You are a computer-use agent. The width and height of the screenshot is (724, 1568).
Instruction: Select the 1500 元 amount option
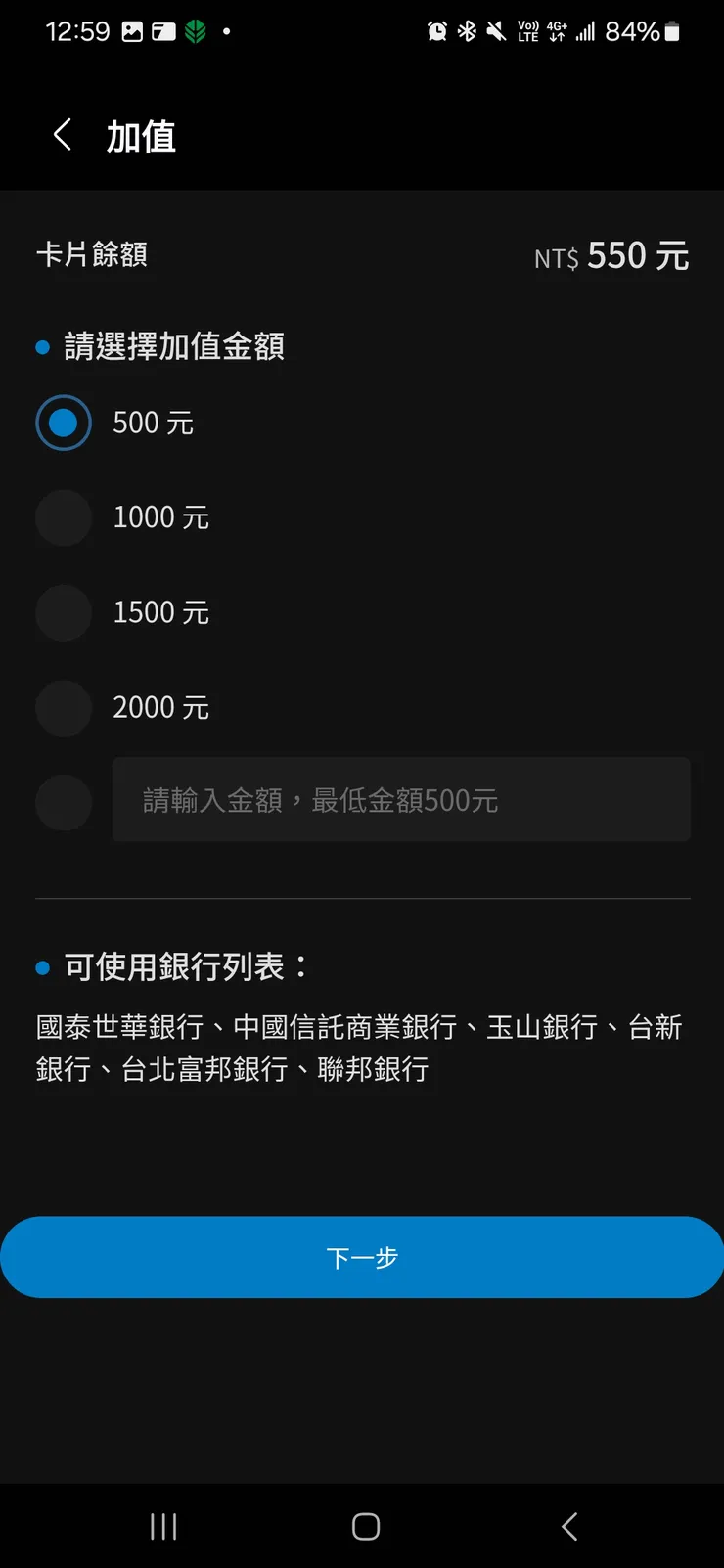[63, 612]
